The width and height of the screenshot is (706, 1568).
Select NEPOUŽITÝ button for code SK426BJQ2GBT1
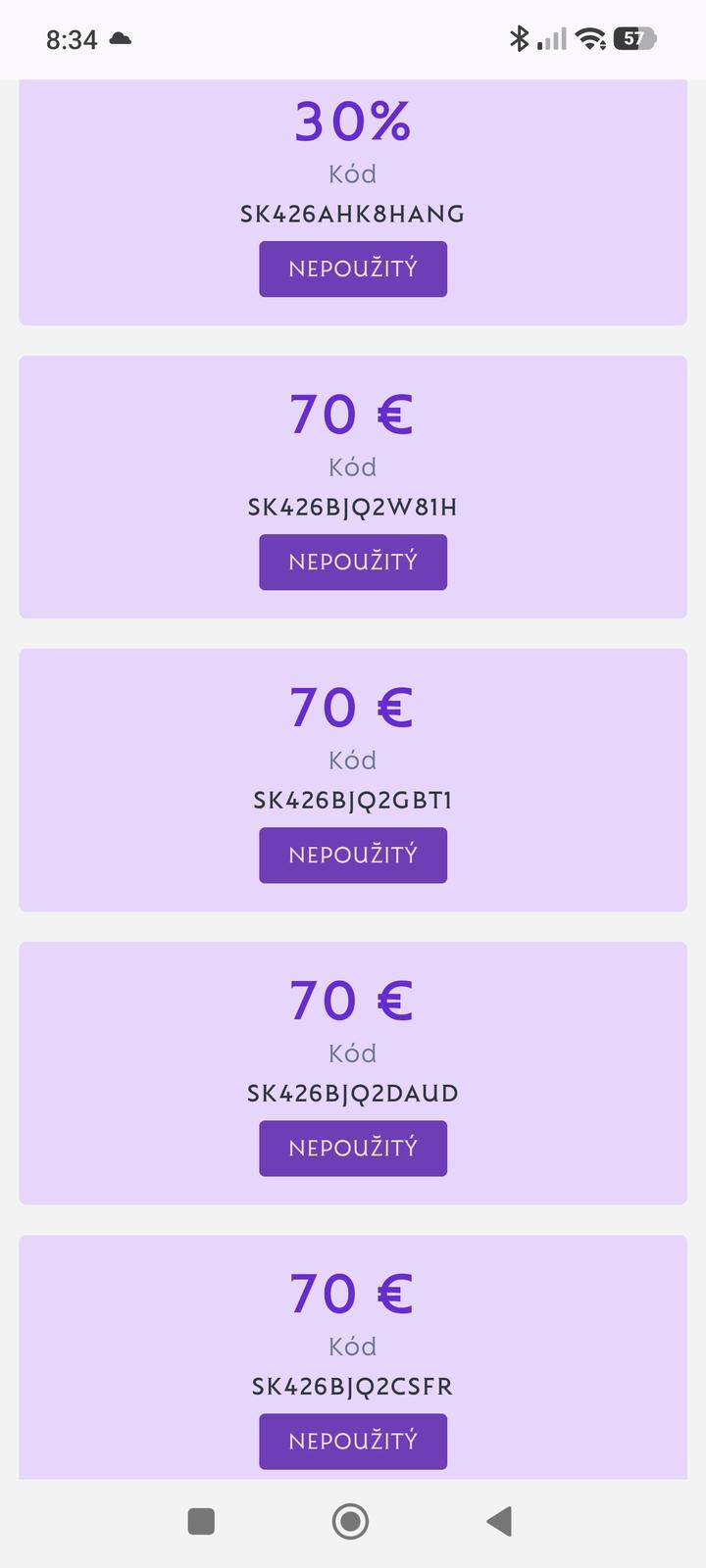pos(353,855)
